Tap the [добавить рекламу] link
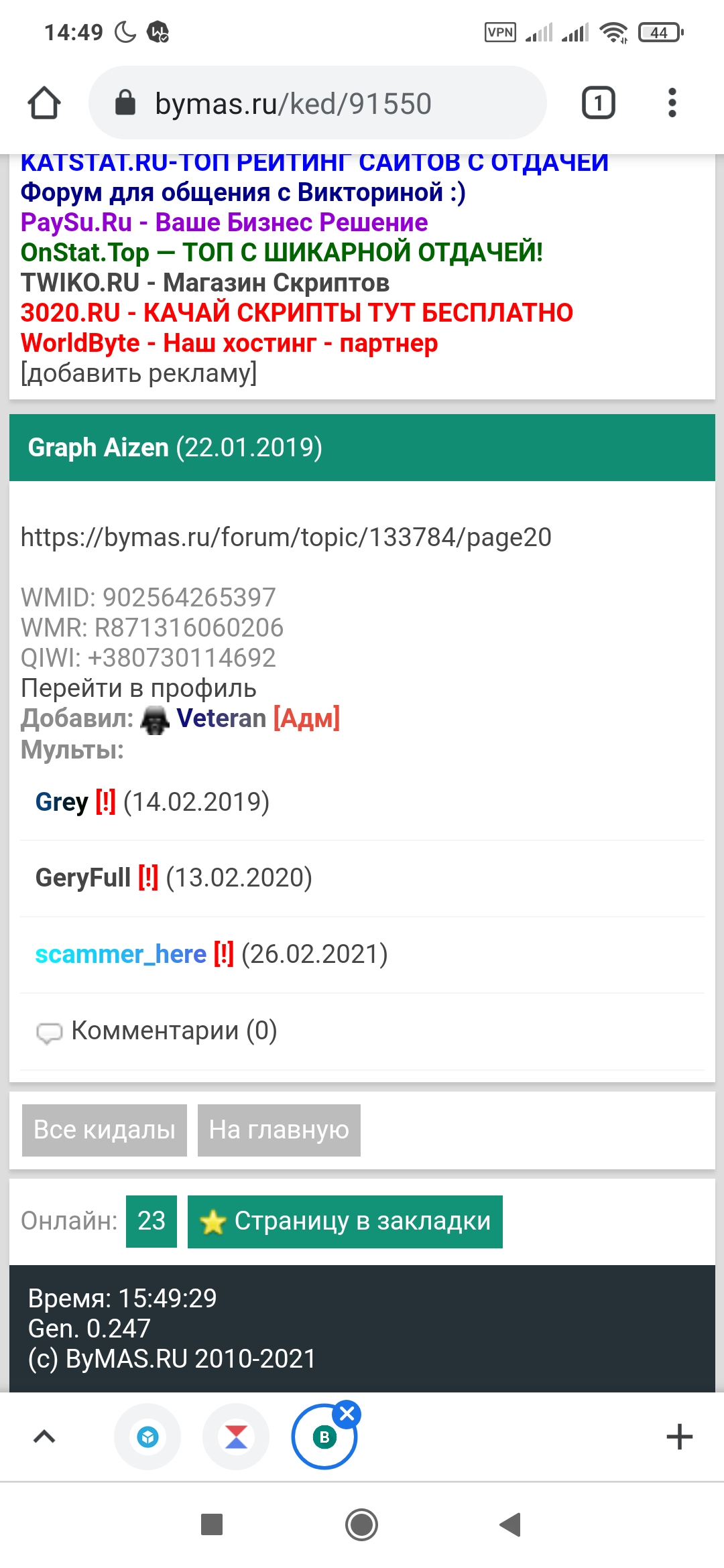 point(138,373)
